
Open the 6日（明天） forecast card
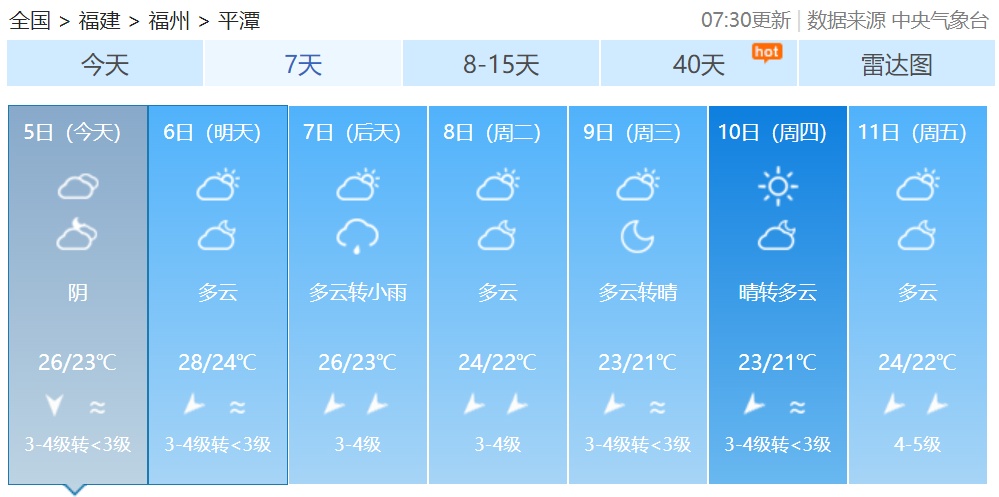coord(217,294)
